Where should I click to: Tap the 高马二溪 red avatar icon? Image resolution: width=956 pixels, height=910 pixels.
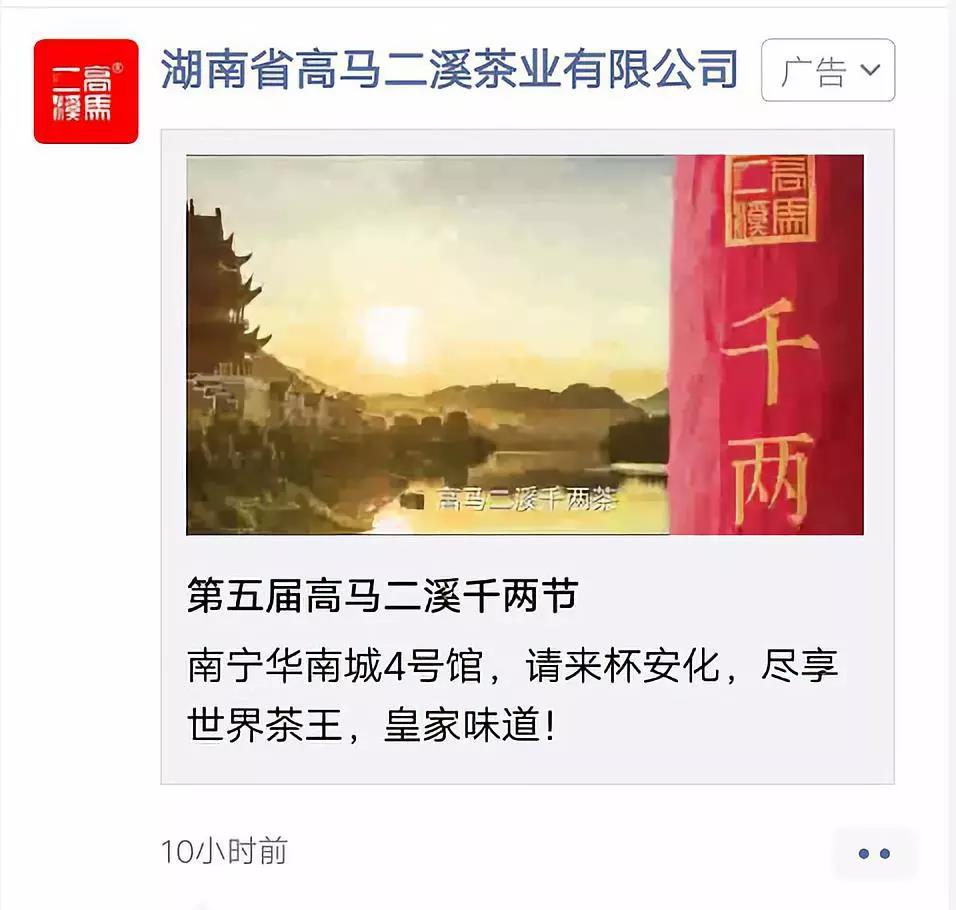coord(86,92)
